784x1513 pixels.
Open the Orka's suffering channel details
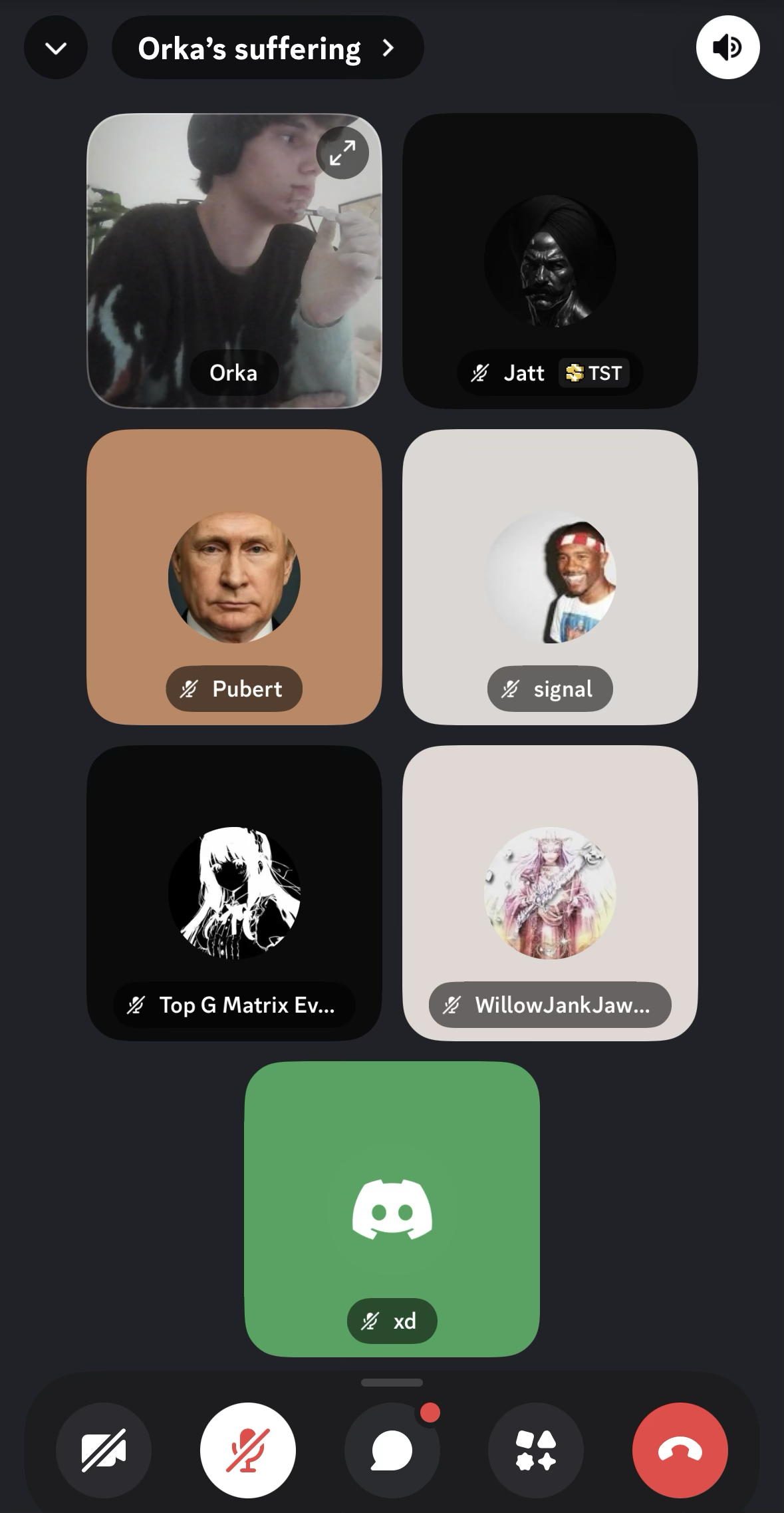tap(267, 48)
